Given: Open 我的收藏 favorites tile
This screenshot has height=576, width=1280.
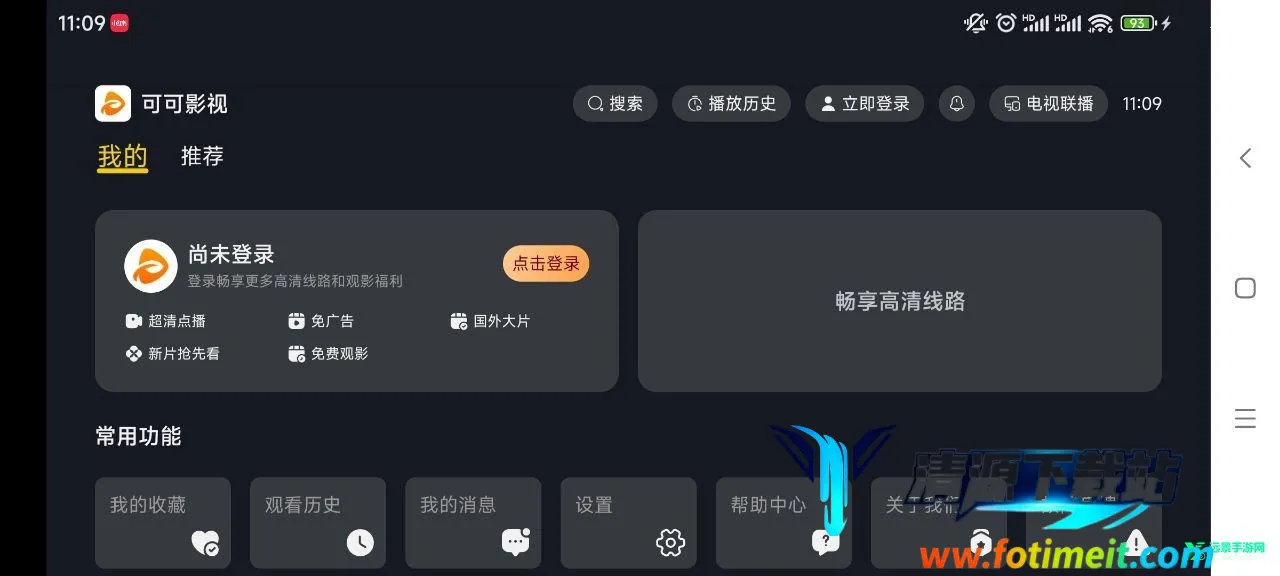Looking at the screenshot, I should click(x=163, y=522).
